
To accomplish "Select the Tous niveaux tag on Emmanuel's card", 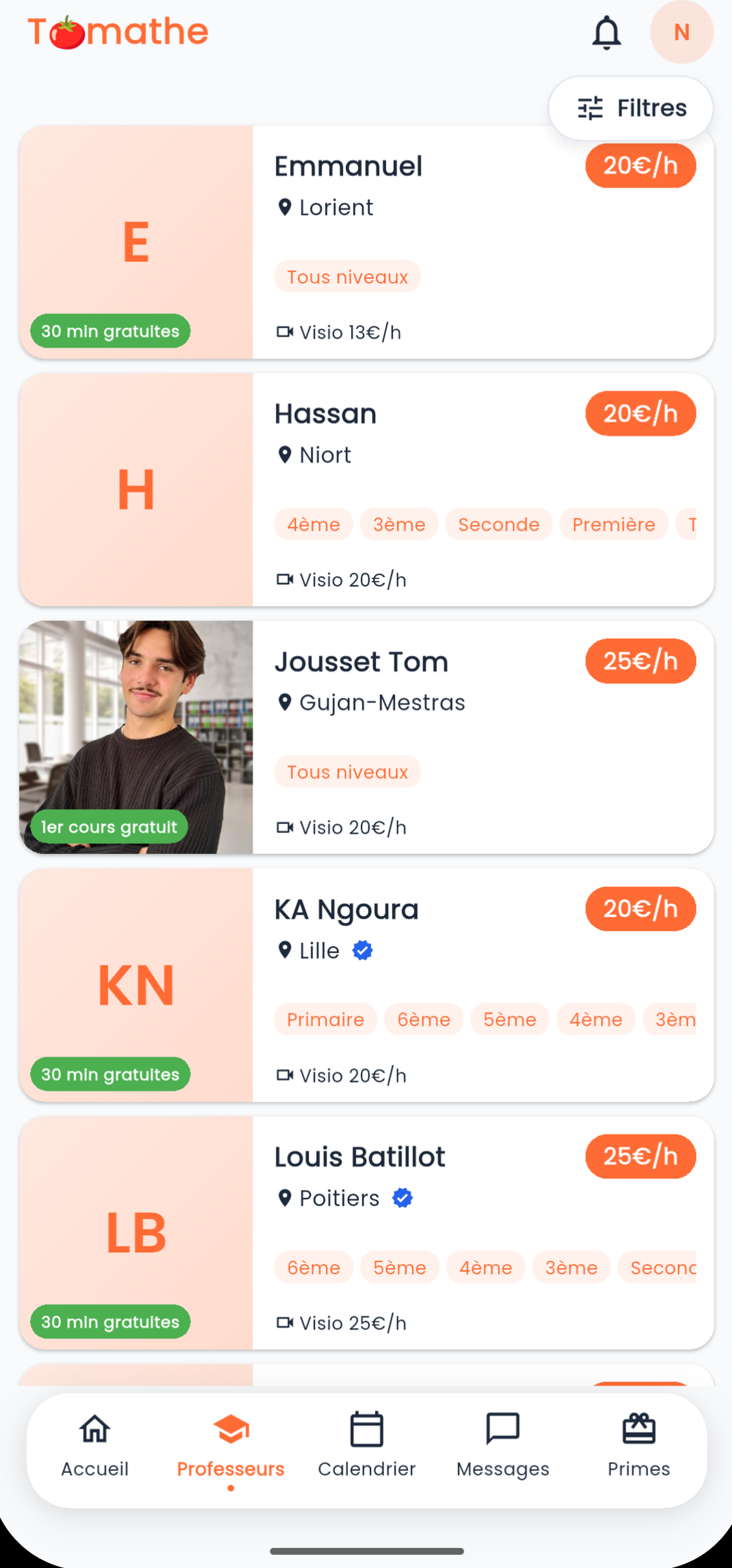I will (347, 276).
